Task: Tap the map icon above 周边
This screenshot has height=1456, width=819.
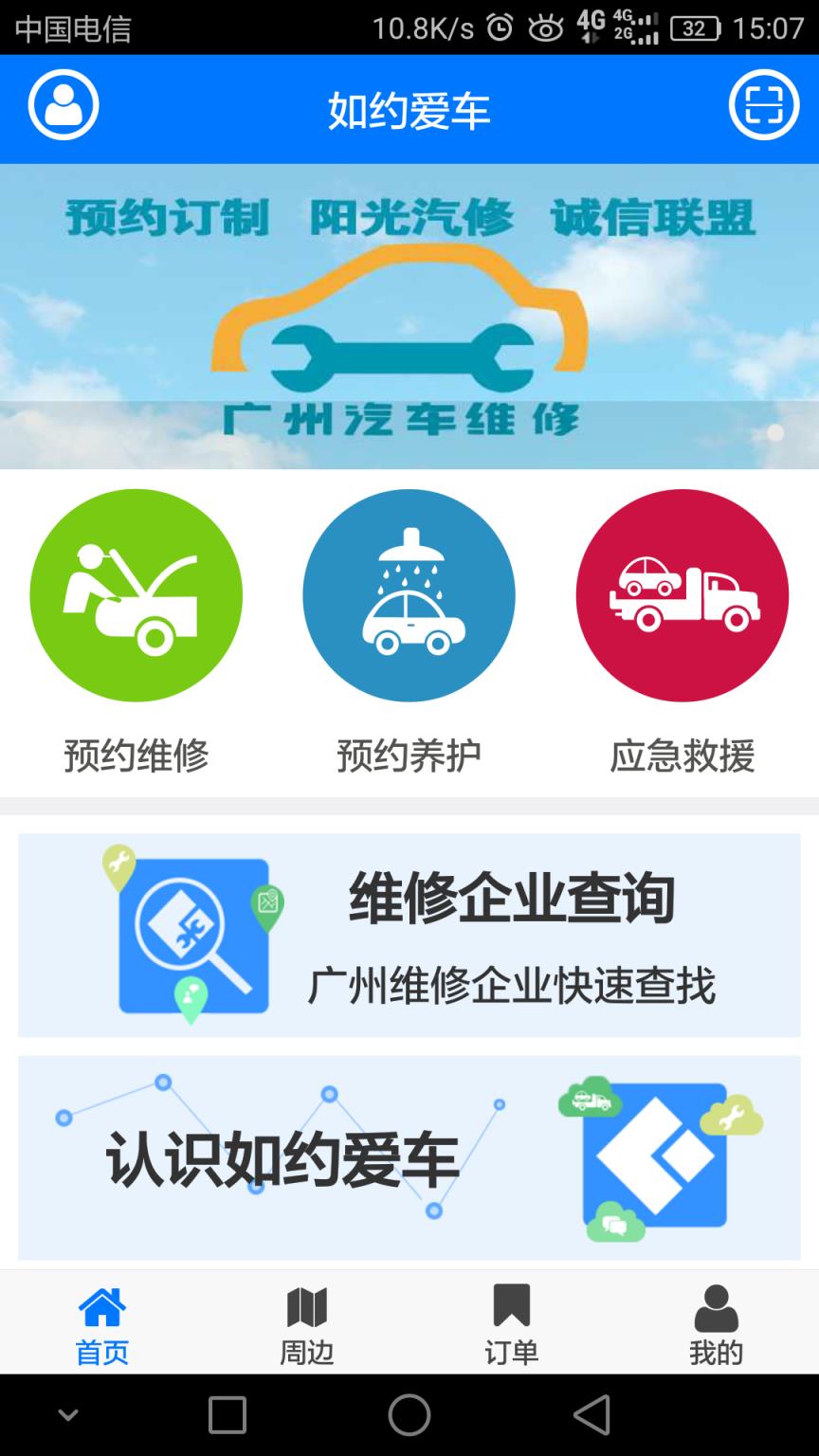Action: point(307,1306)
